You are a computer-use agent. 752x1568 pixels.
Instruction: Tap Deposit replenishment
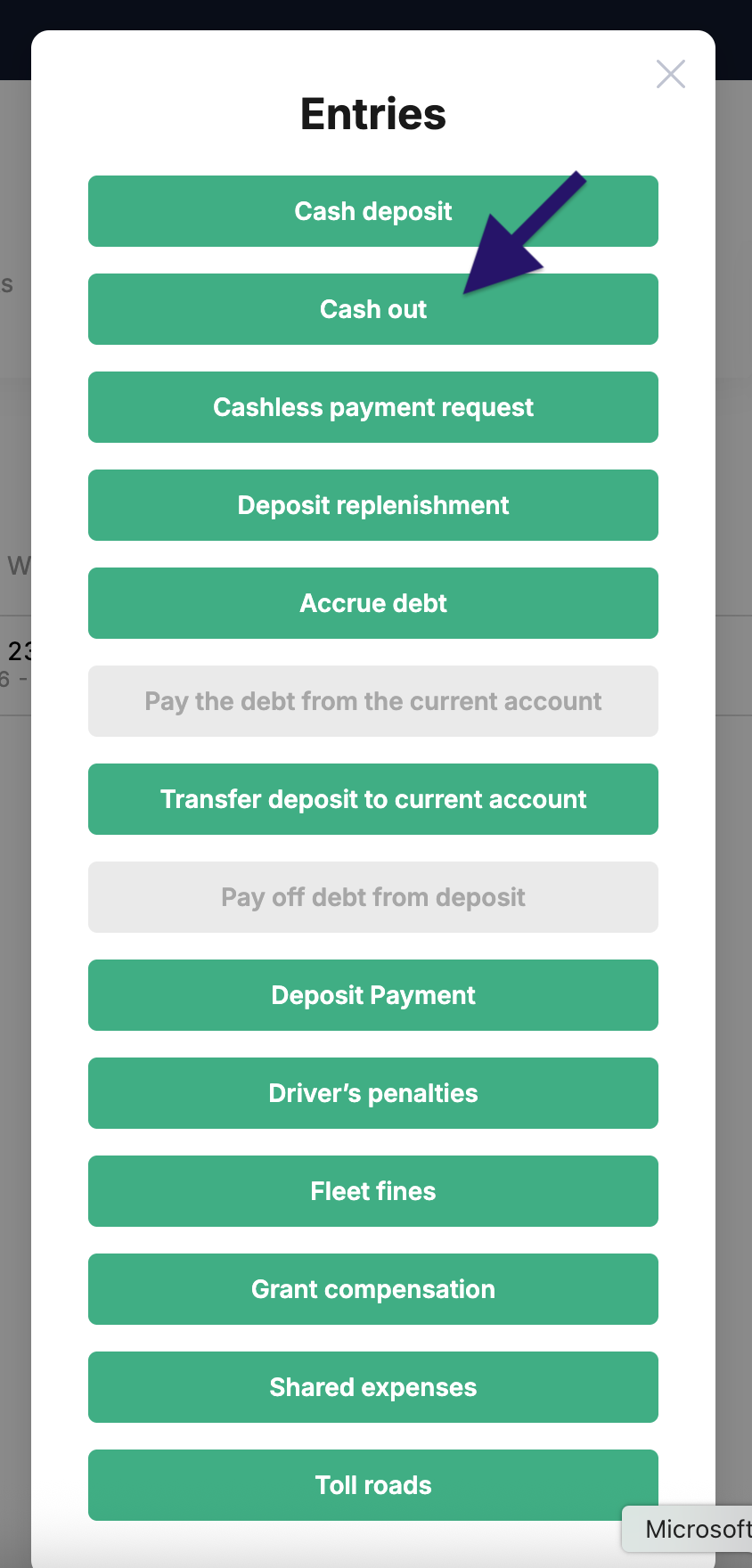coord(373,505)
